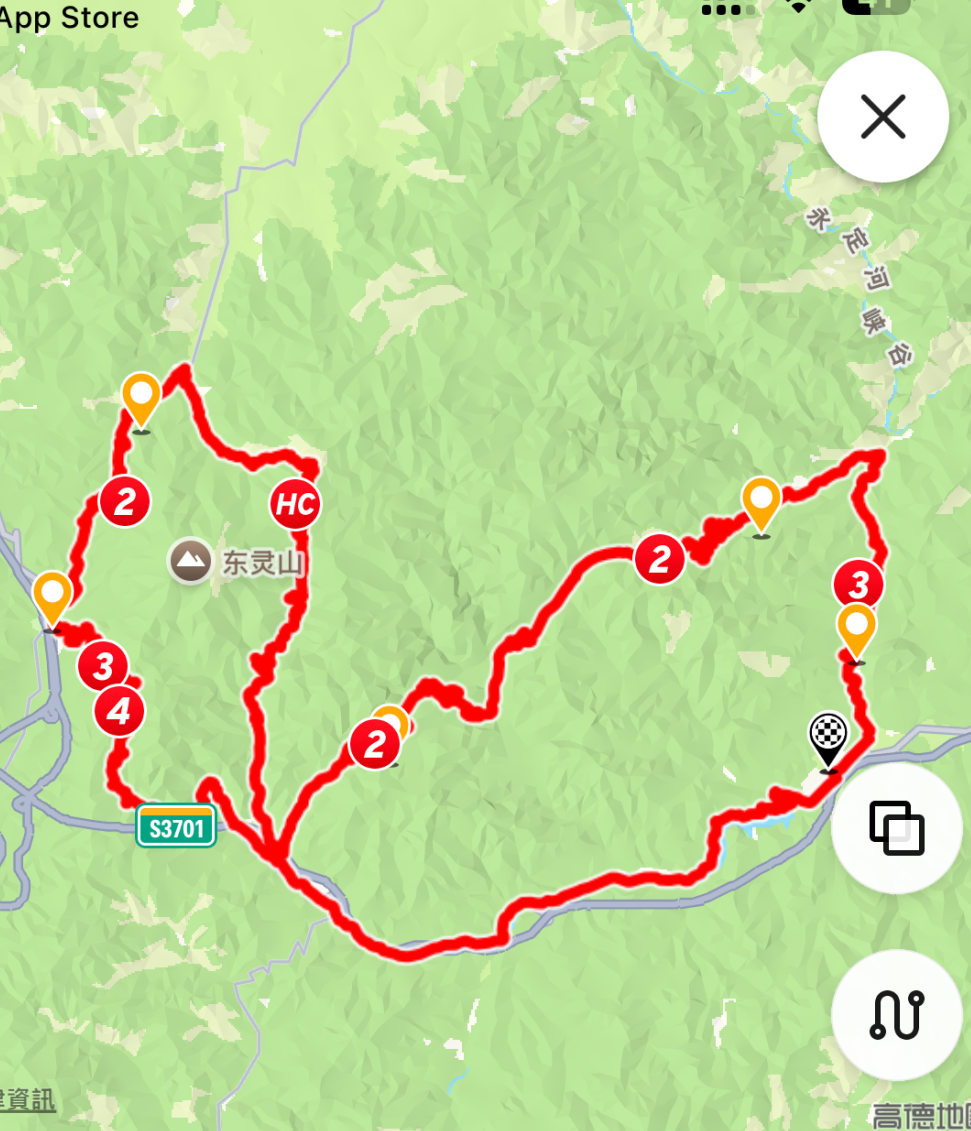Open the map layers selector
Viewport: 971px width, 1131px height.
tap(896, 827)
